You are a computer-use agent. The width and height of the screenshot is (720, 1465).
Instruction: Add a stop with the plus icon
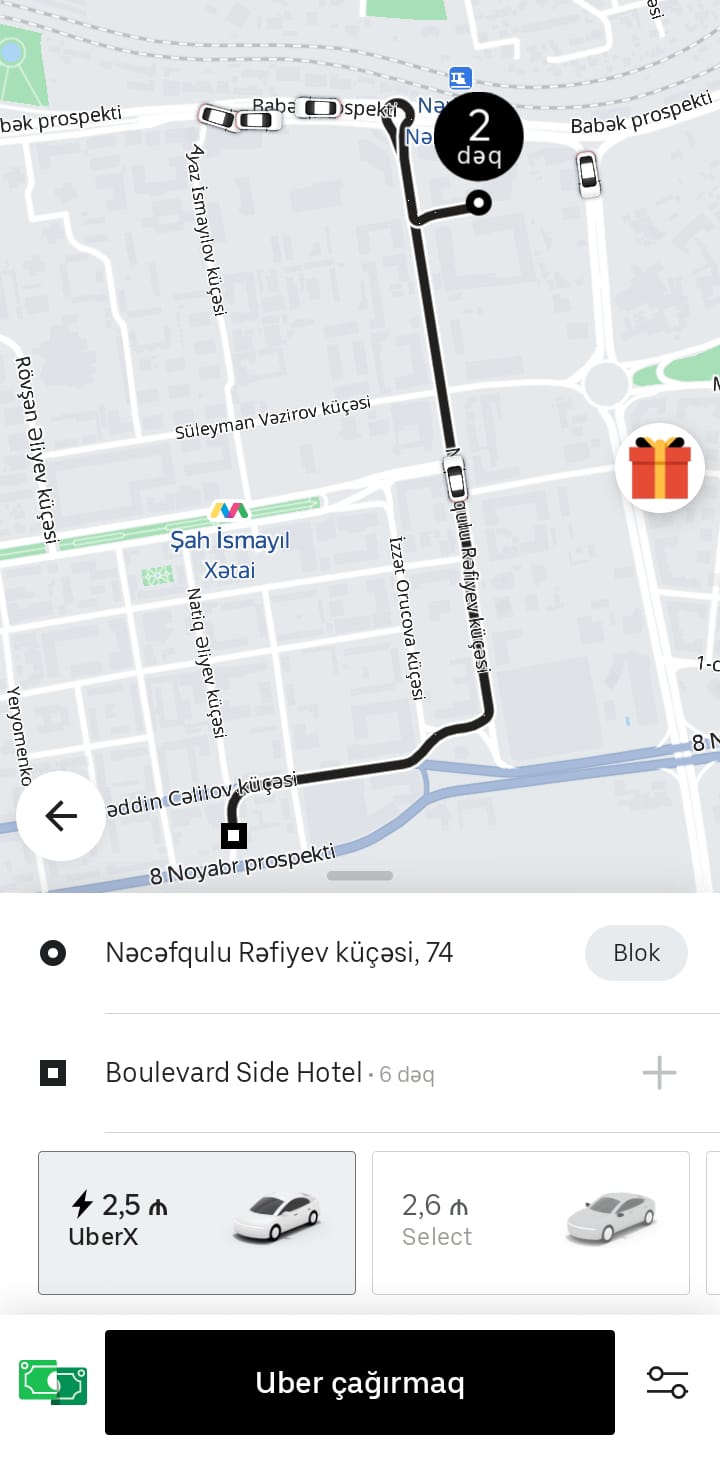(659, 1073)
